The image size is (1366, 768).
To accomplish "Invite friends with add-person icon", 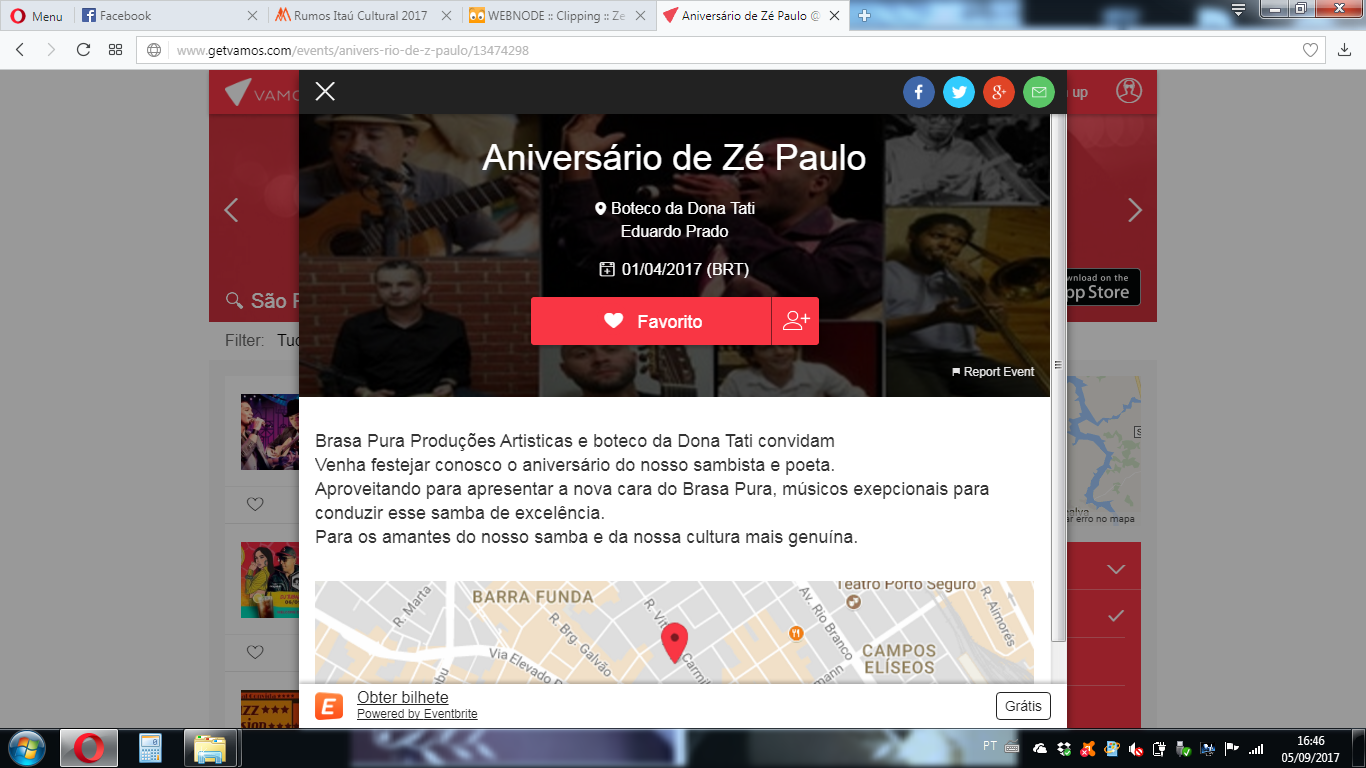I will 796,321.
